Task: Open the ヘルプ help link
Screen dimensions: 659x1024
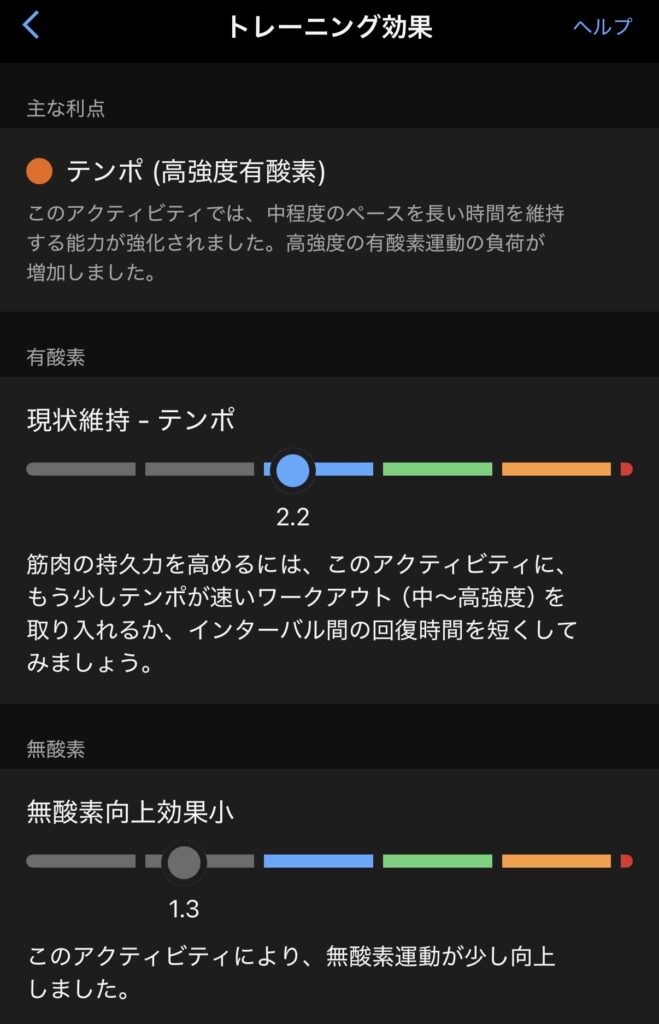Action: tap(602, 27)
